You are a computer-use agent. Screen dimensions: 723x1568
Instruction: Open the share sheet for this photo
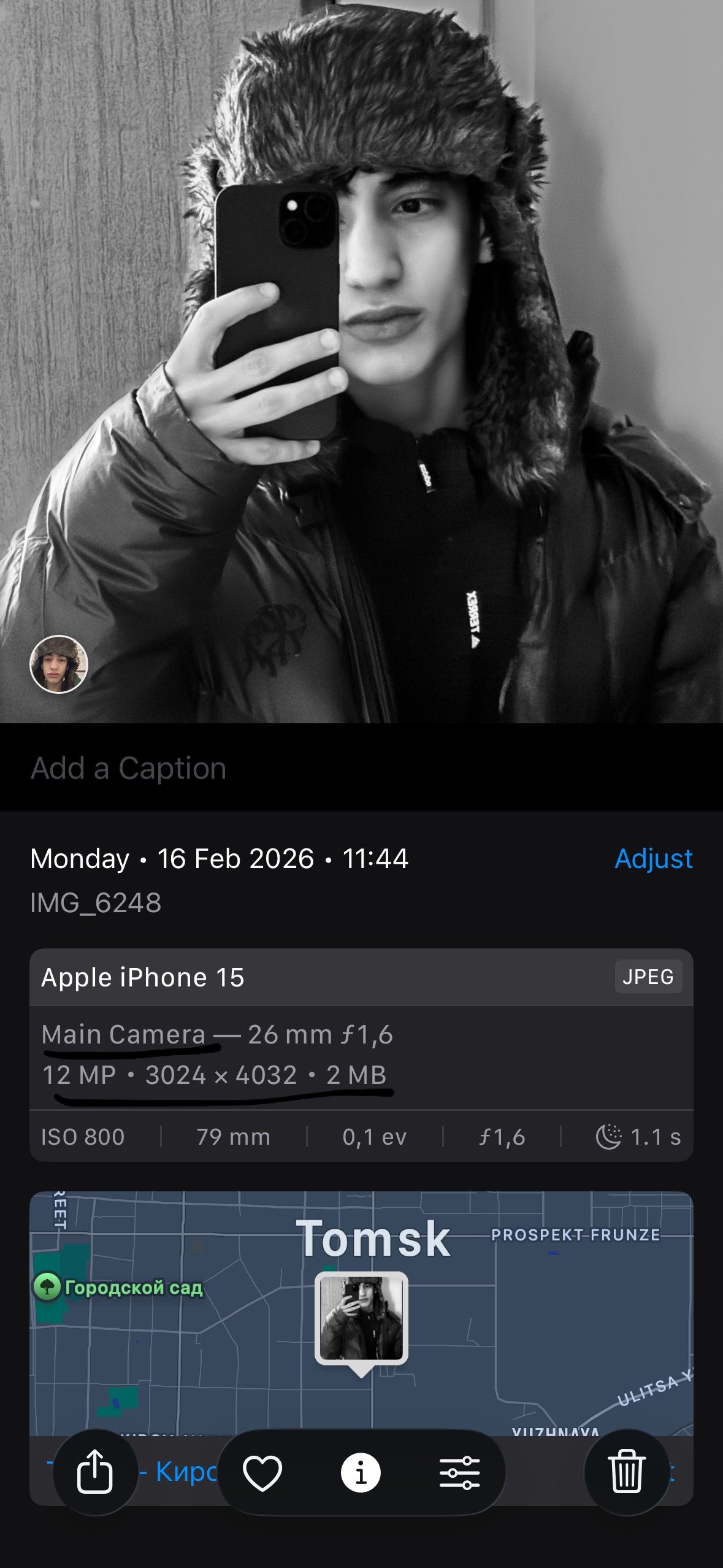coord(95,1471)
